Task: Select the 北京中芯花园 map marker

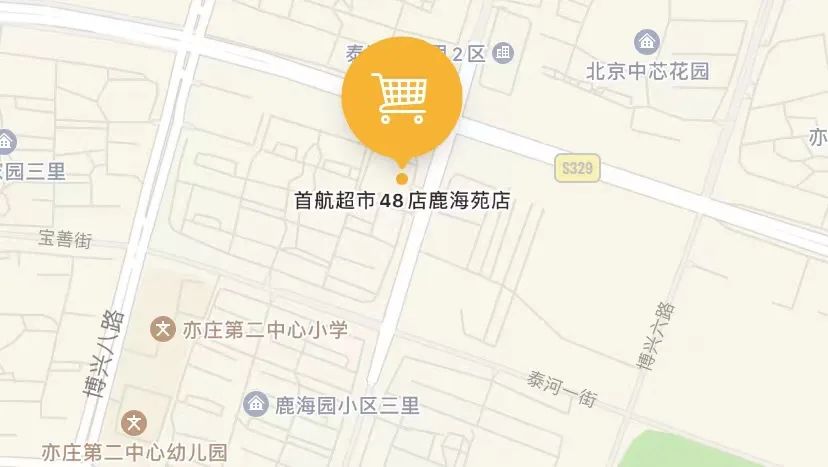Action: pos(648,43)
